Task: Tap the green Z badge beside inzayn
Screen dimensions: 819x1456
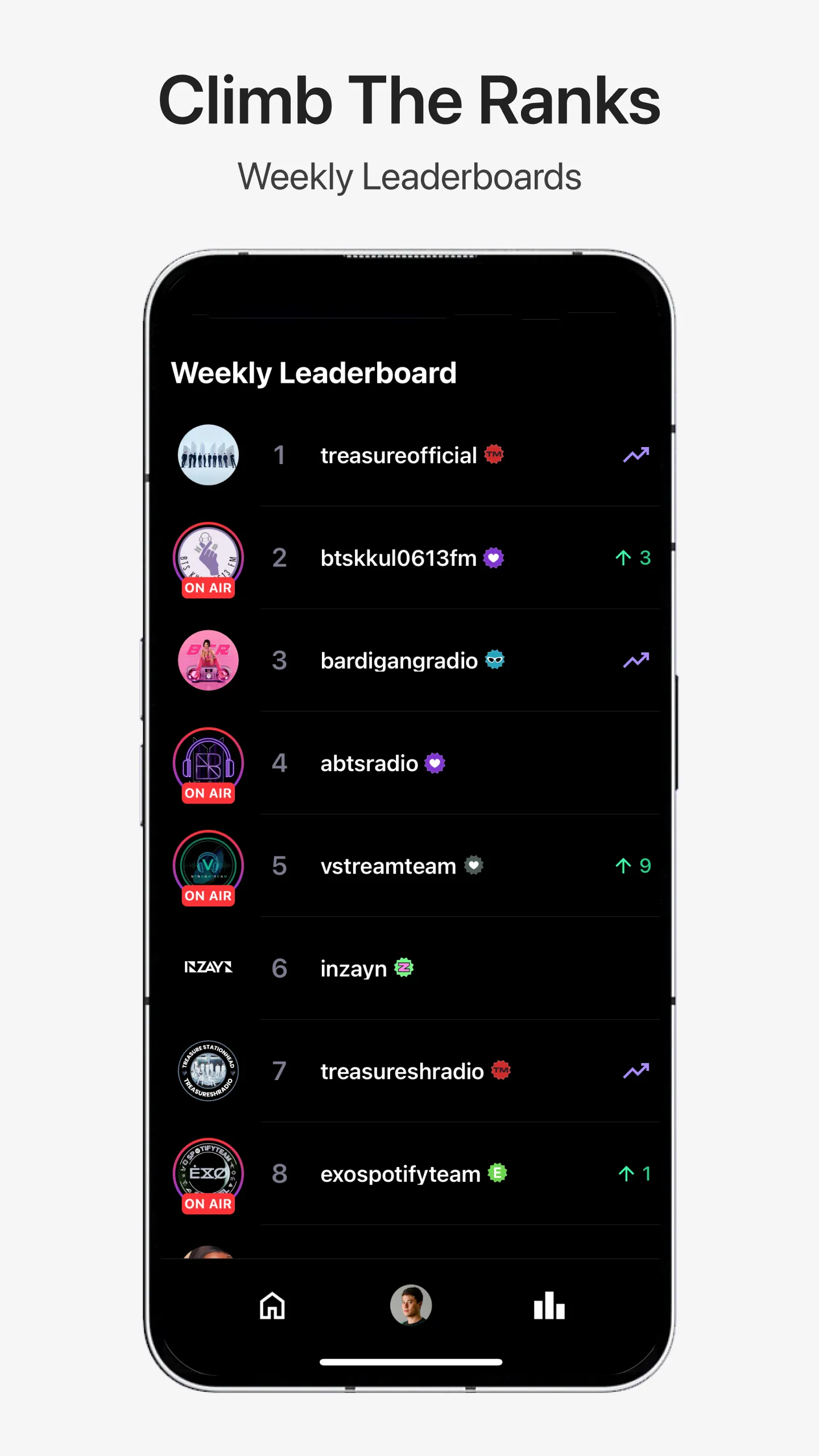Action: [404, 967]
